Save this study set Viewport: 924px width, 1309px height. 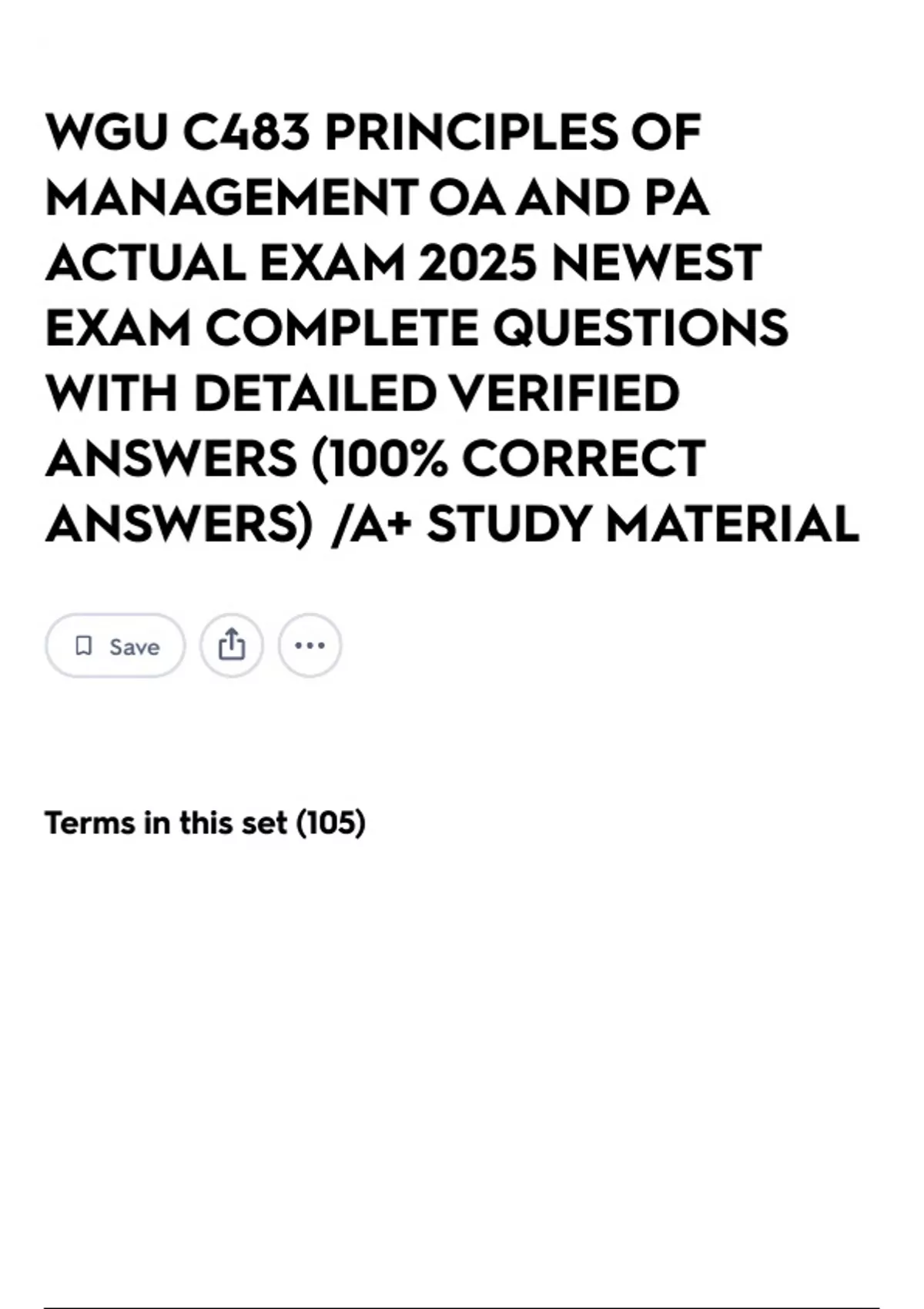115,646
